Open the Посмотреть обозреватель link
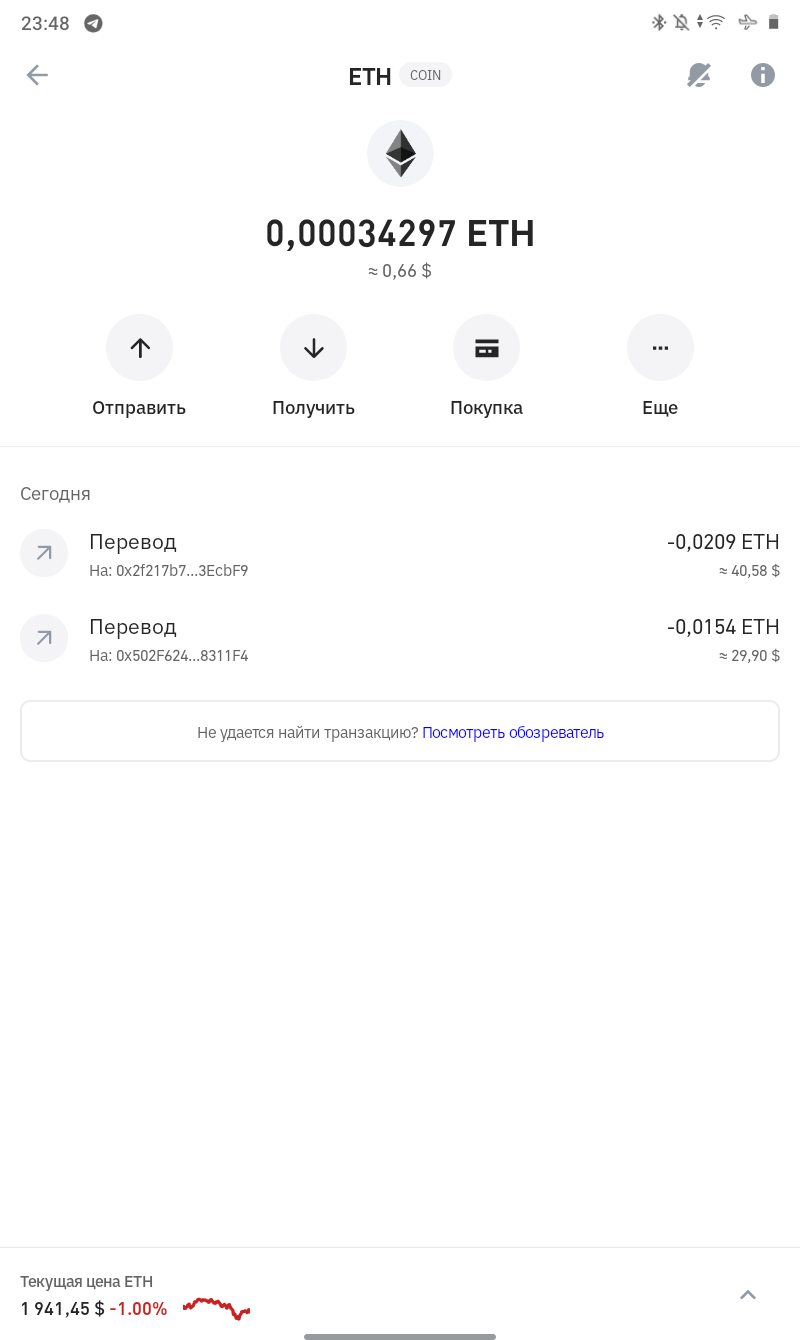Viewport: 800px width, 1340px height. (x=513, y=732)
